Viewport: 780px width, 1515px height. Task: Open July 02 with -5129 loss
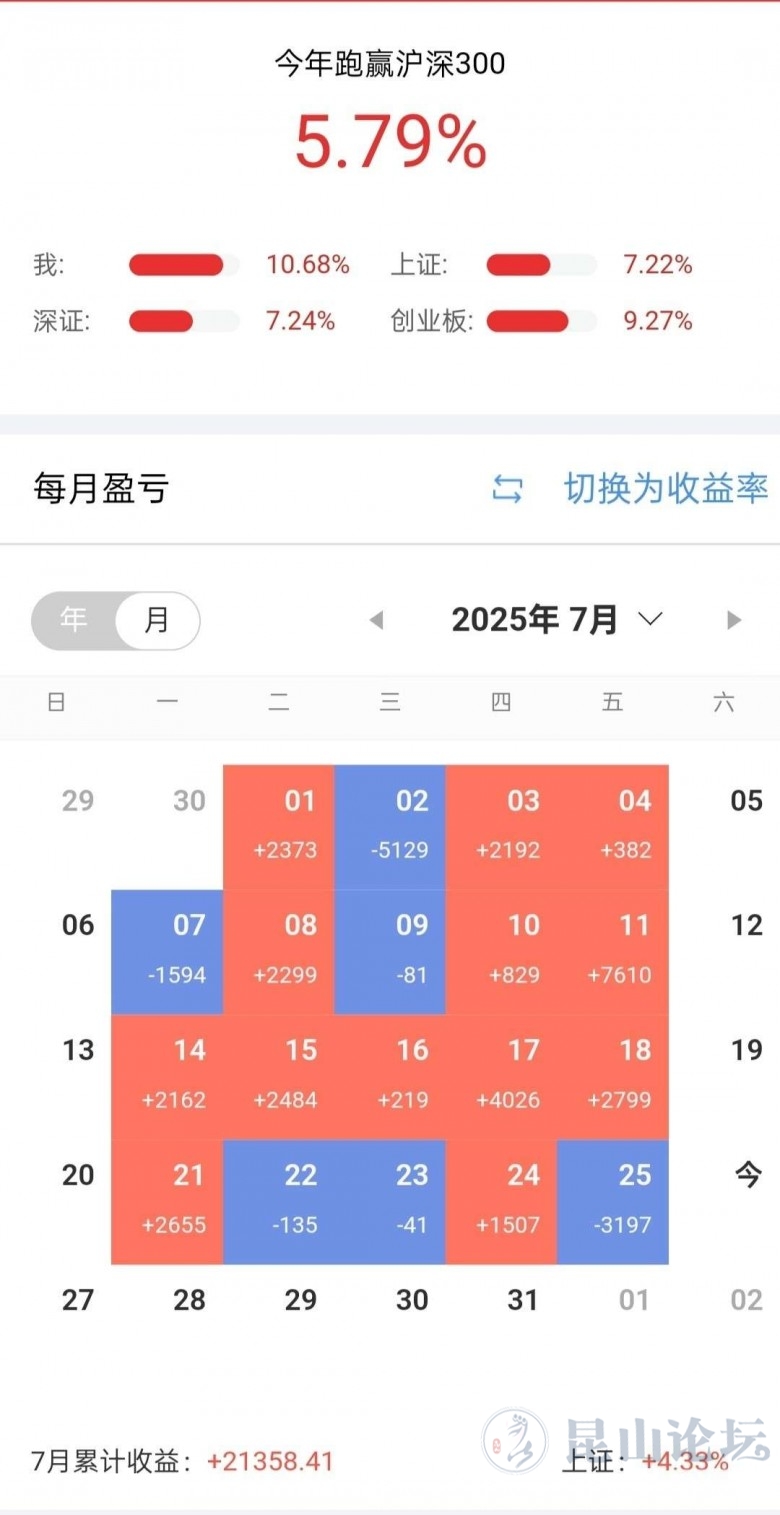coord(390,827)
